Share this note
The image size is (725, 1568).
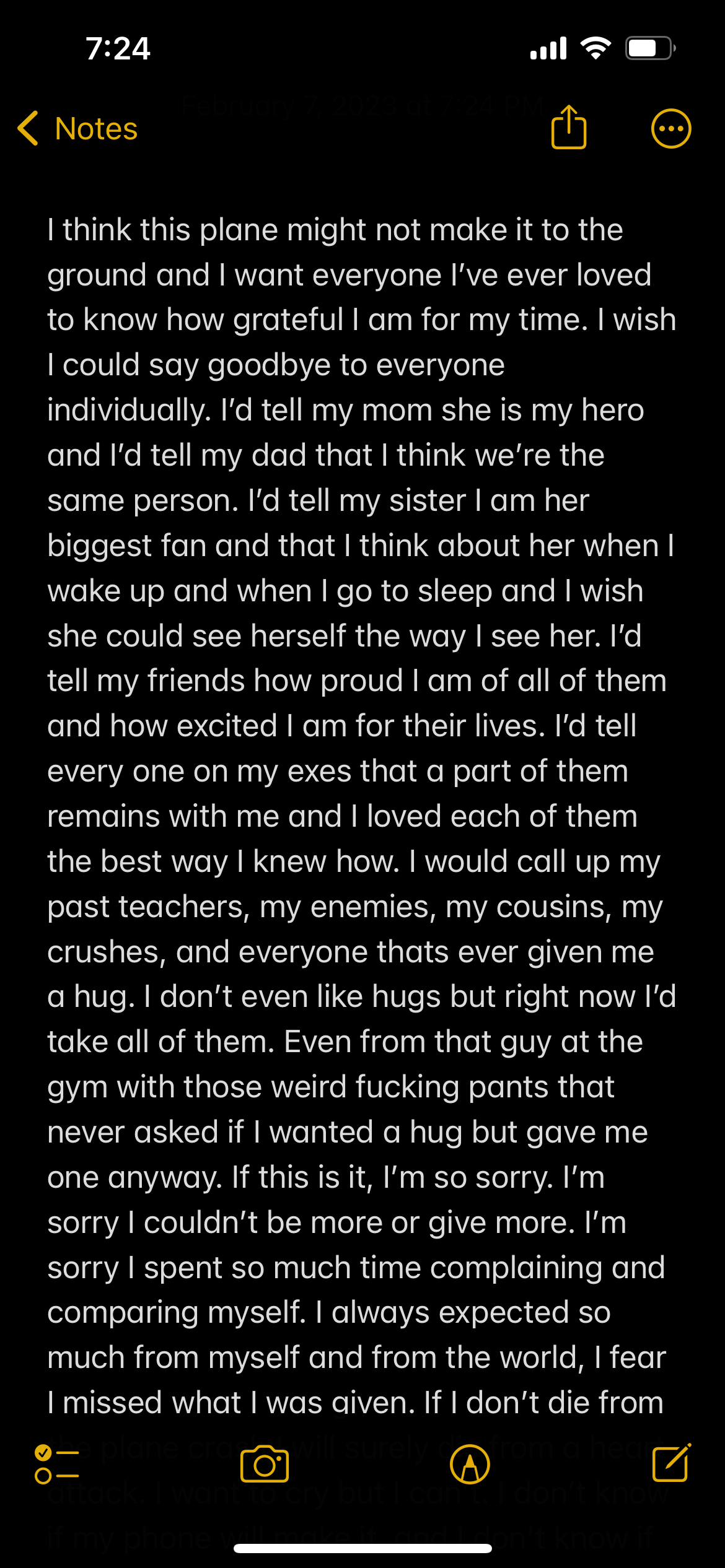pos(568,128)
